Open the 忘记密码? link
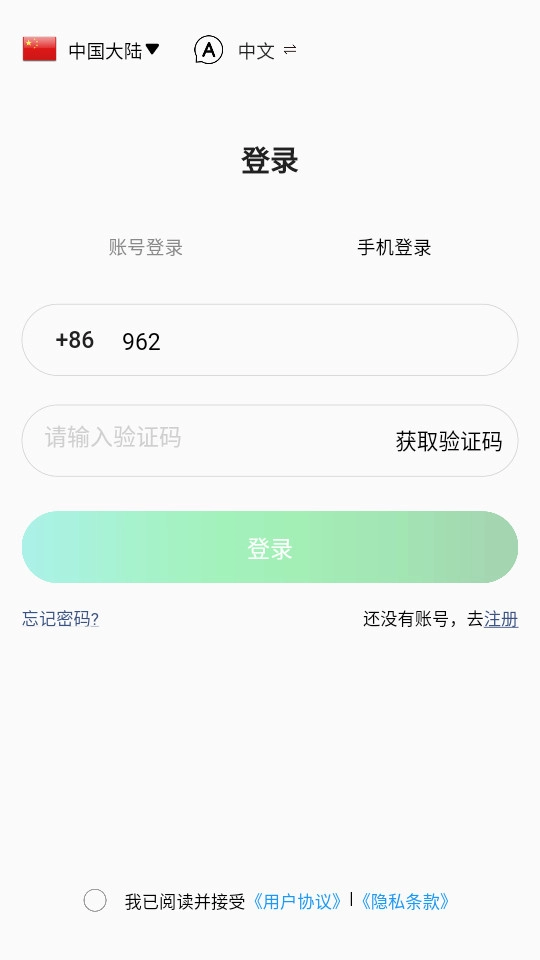Image resolution: width=540 pixels, height=960 pixels. (x=61, y=619)
